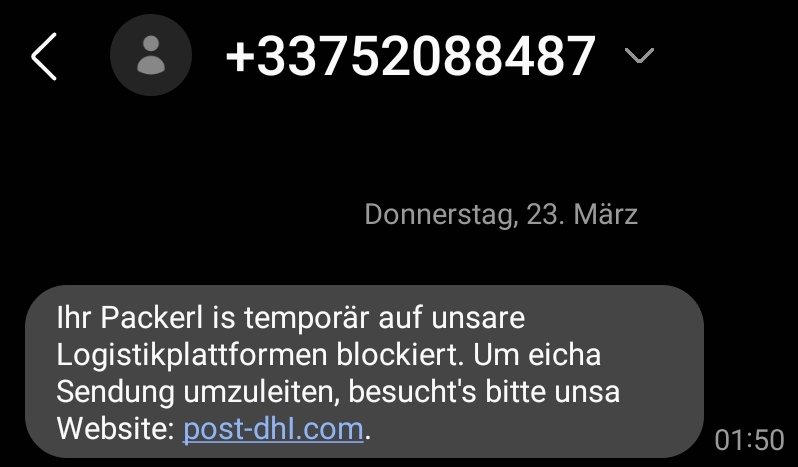Expand the contact details chevron
Image resolution: width=798 pixels, height=467 pixels.
(640, 57)
